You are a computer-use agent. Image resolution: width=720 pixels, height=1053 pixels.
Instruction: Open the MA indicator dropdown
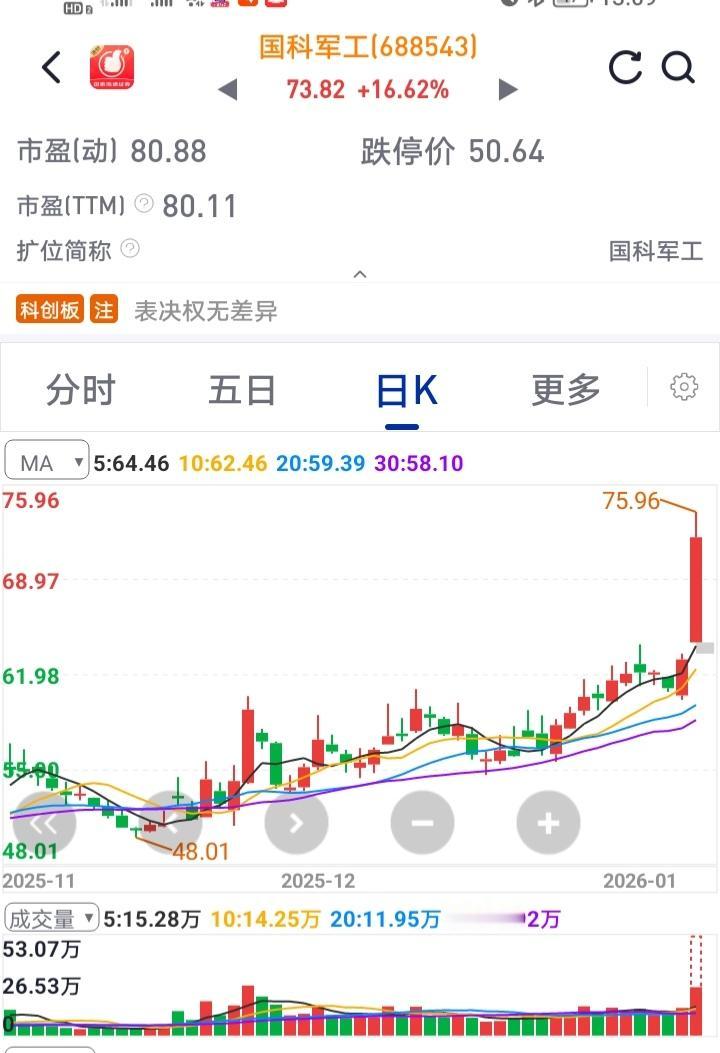pyautogui.click(x=46, y=461)
